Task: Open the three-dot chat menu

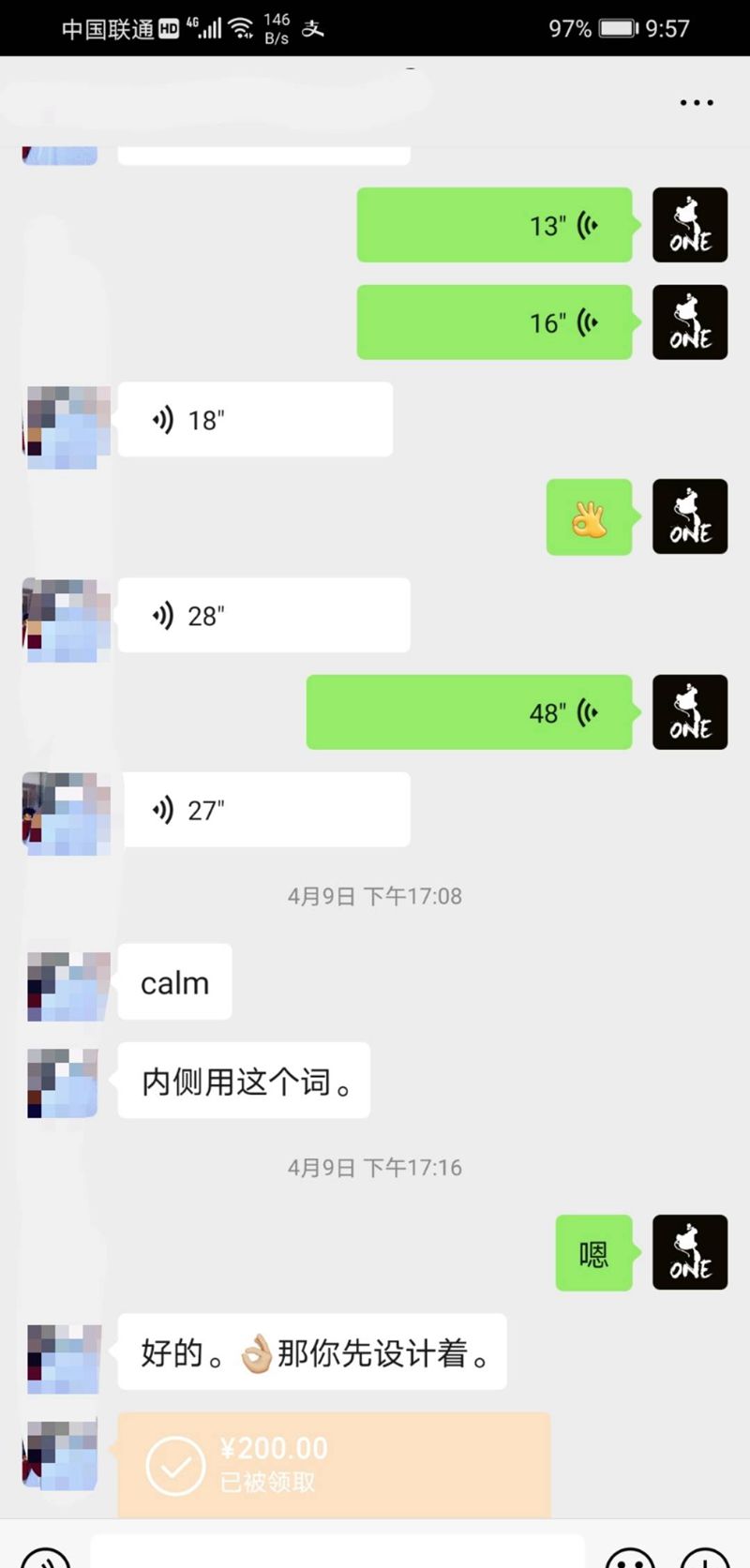Action: click(697, 102)
